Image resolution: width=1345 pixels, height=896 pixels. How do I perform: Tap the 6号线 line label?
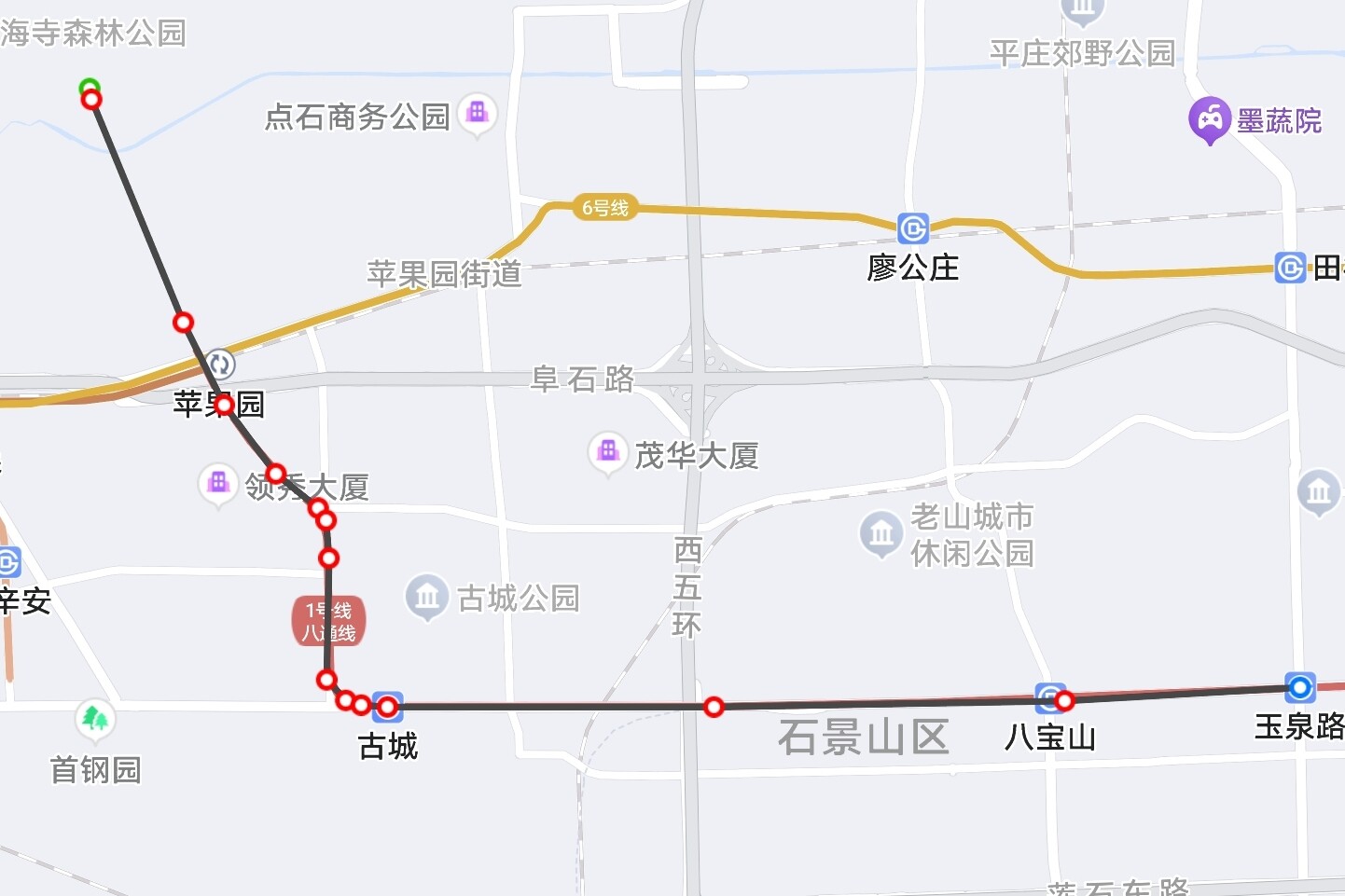click(x=605, y=208)
